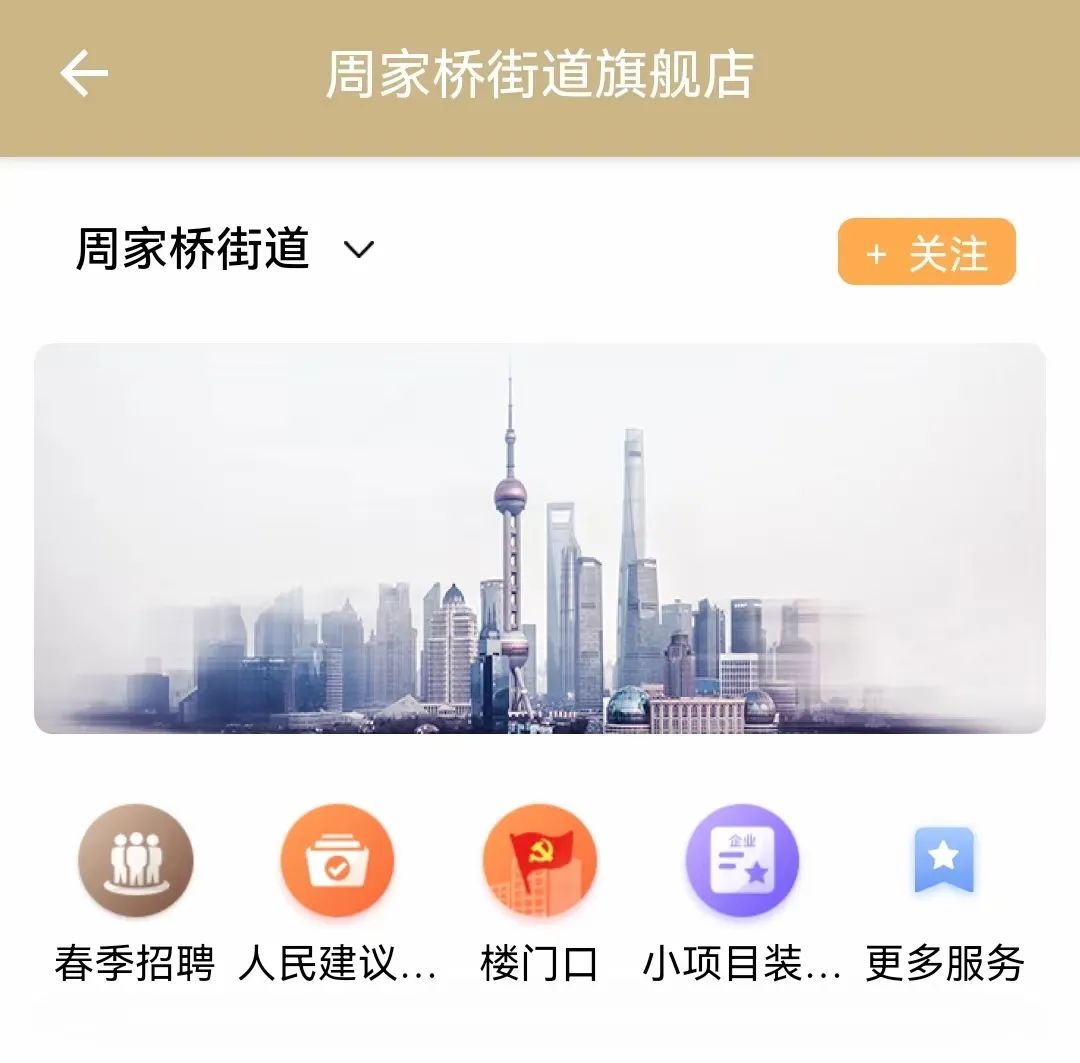This screenshot has width=1080, height=1063.
Task: Open the Shanghai skyline banner
Action: point(540,538)
